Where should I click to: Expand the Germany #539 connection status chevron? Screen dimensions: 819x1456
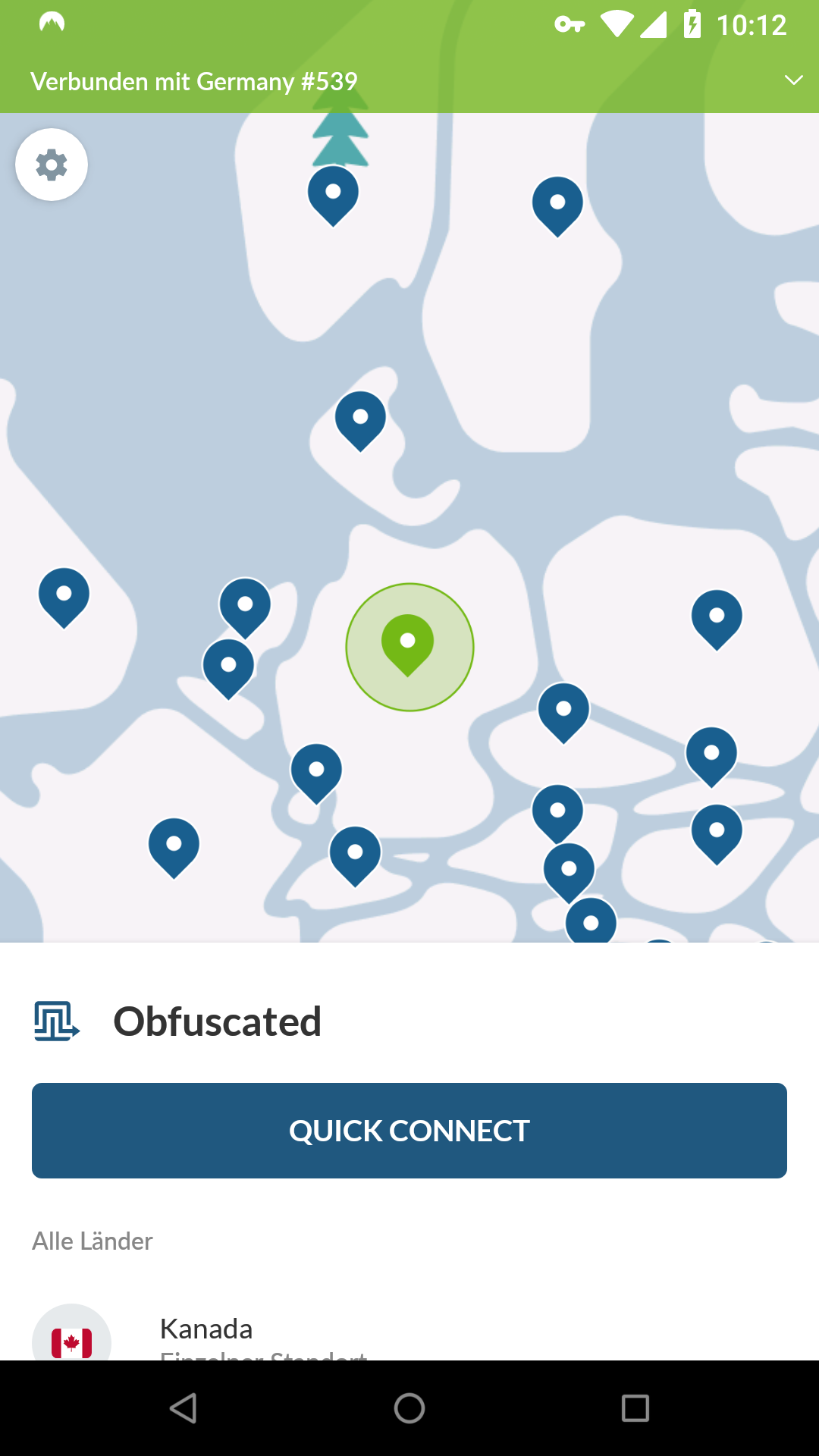click(793, 80)
